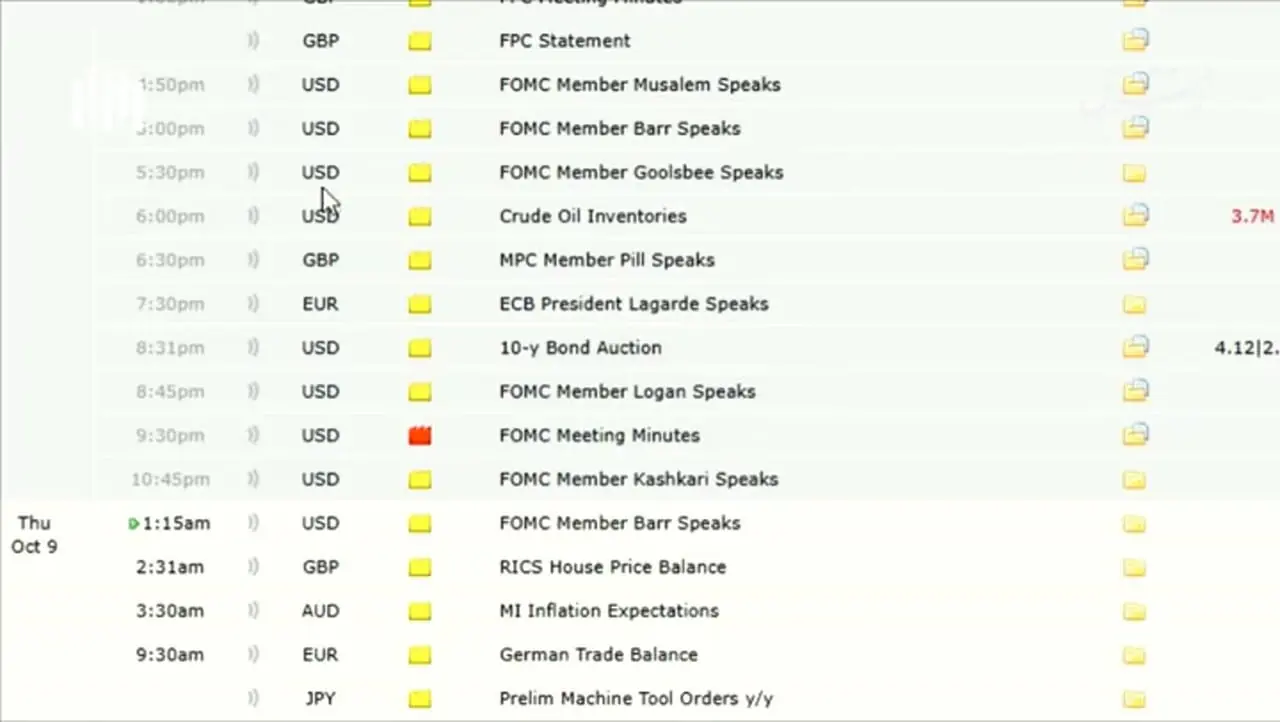Open FOMC Meeting Minutes detail folder
Image resolution: width=1280 pixels, height=722 pixels.
pyautogui.click(x=1134, y=435)
